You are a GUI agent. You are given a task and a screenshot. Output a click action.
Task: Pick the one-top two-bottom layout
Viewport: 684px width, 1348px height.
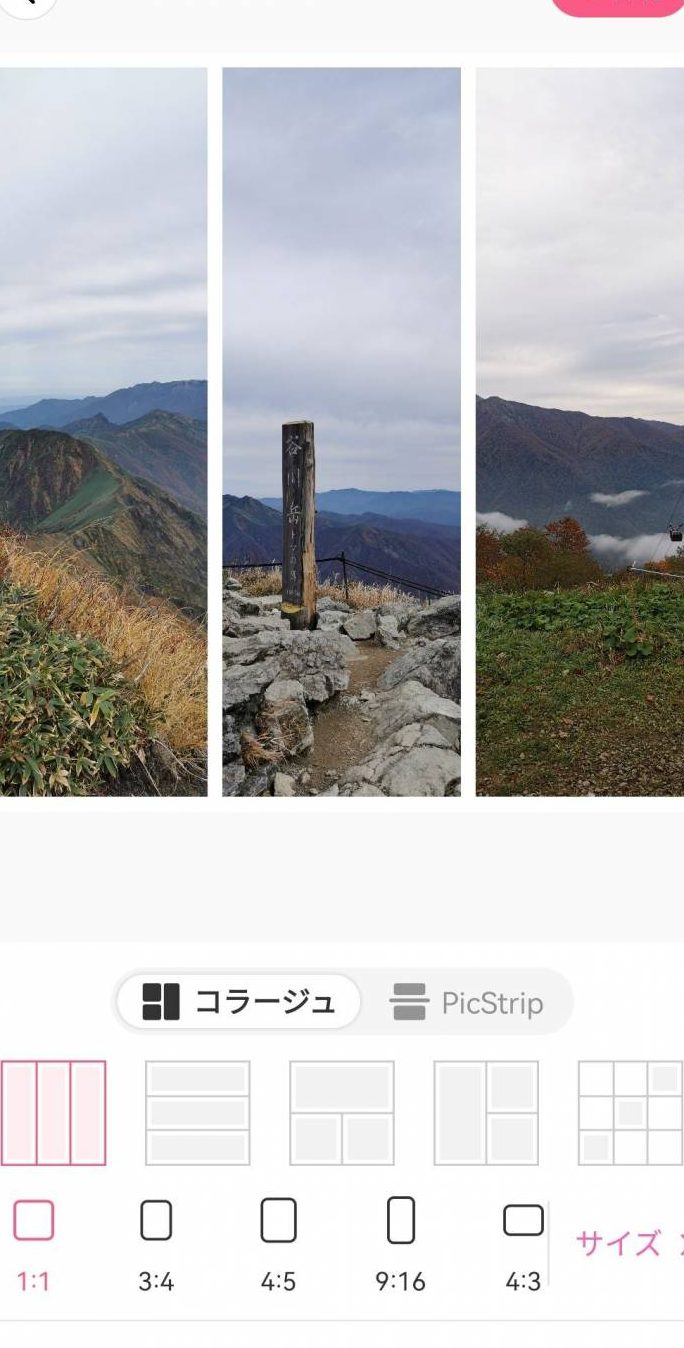point(342,1113)
